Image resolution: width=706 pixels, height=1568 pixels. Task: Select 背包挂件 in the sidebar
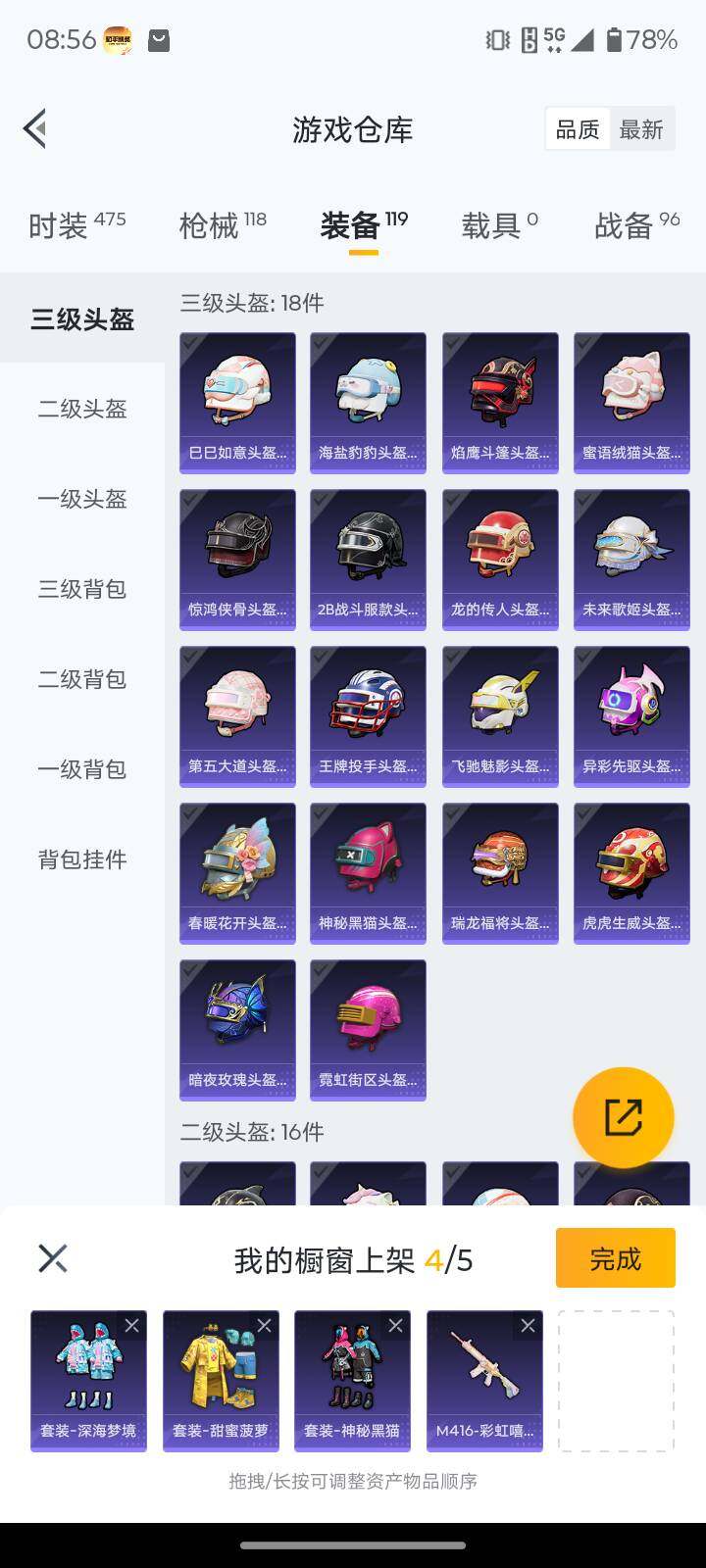point(81,858)
